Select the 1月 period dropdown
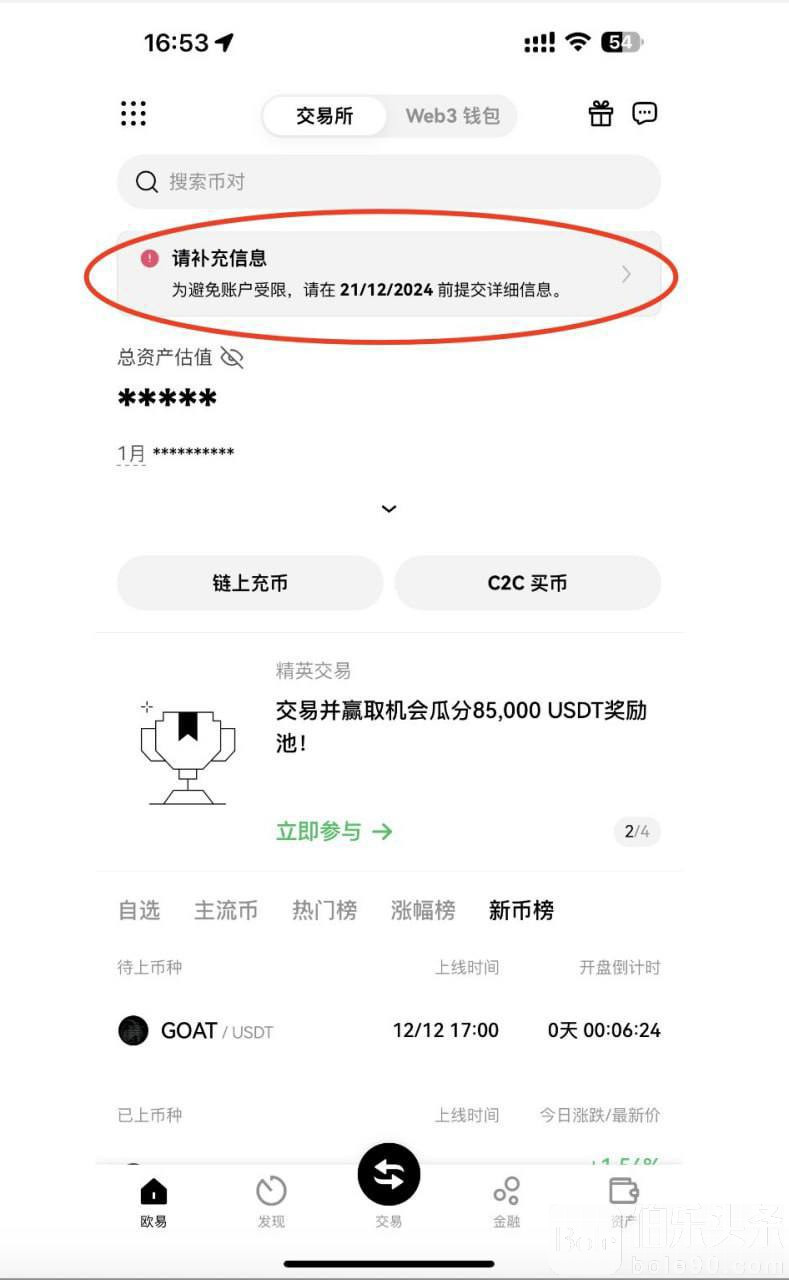The width and height of the screenshot is (789, 1280). [x=131, y=454]
